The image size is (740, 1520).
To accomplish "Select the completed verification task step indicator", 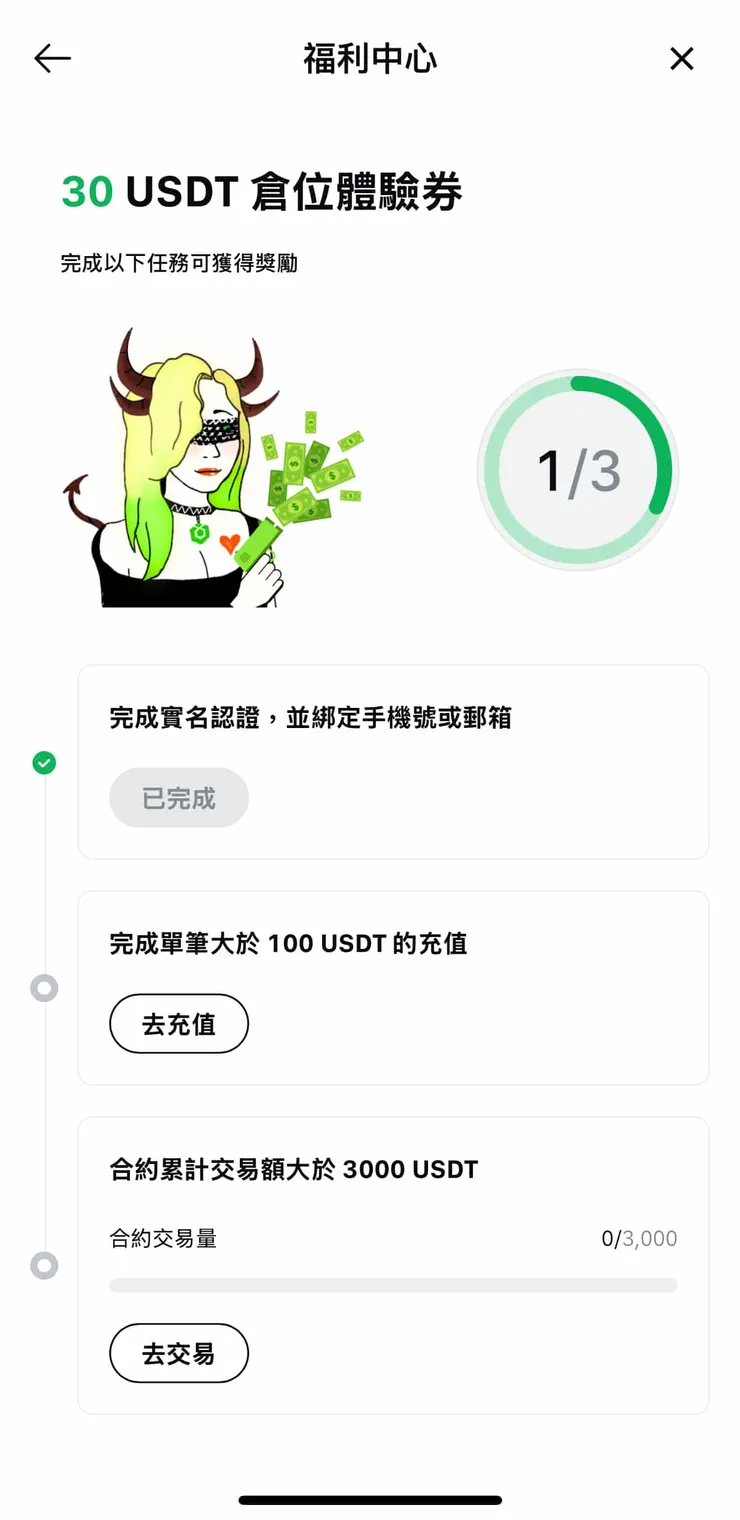I will pos(44,763).
